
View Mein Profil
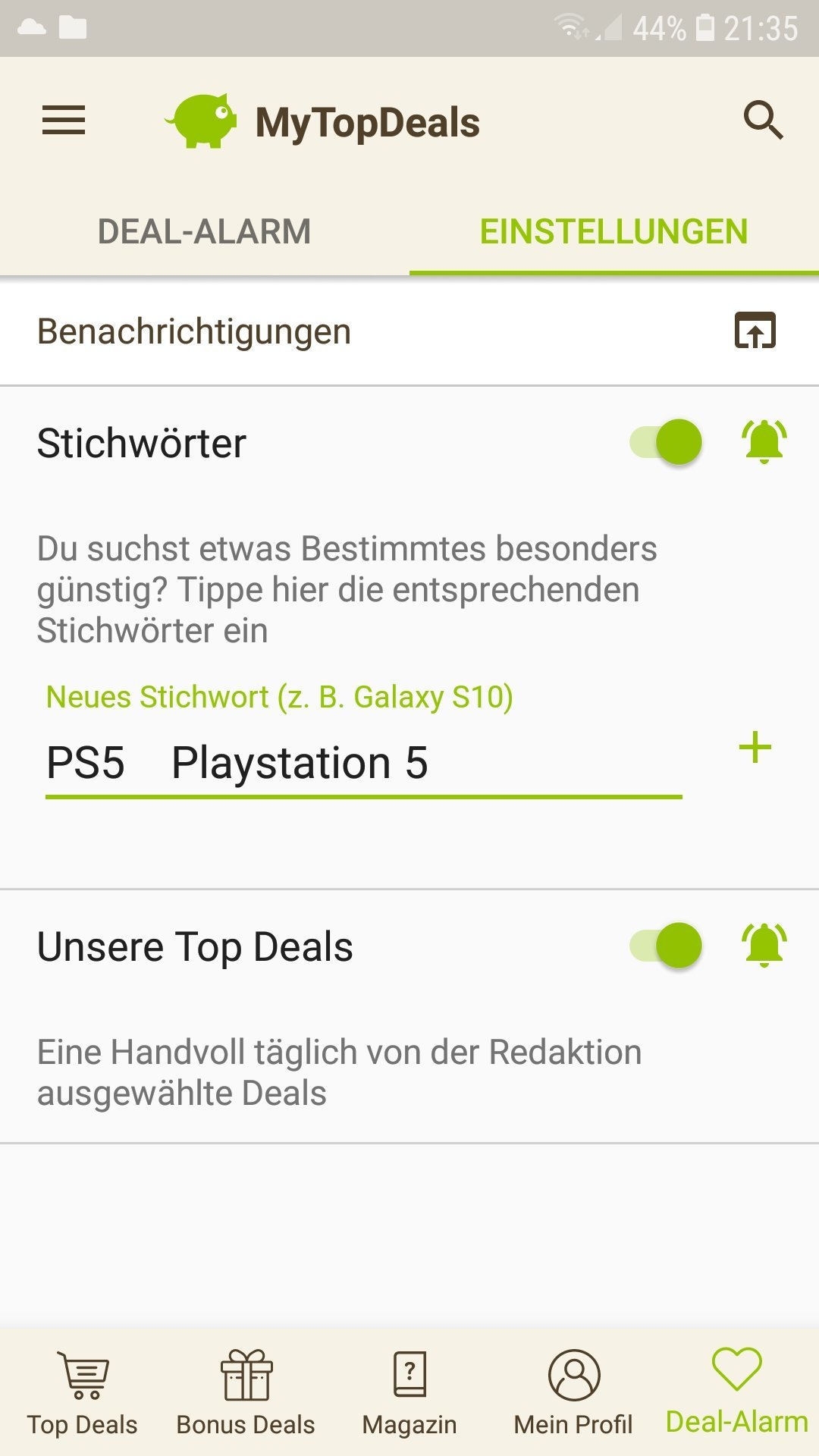[573, 1394]
